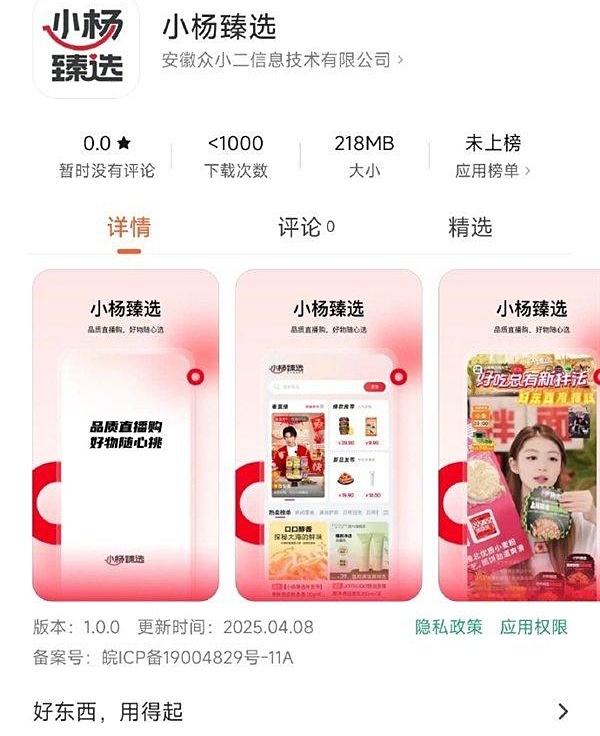View the 隐私政策 privacy policy
This screenshot has width=600, height=736.
(x=449, y=627)
